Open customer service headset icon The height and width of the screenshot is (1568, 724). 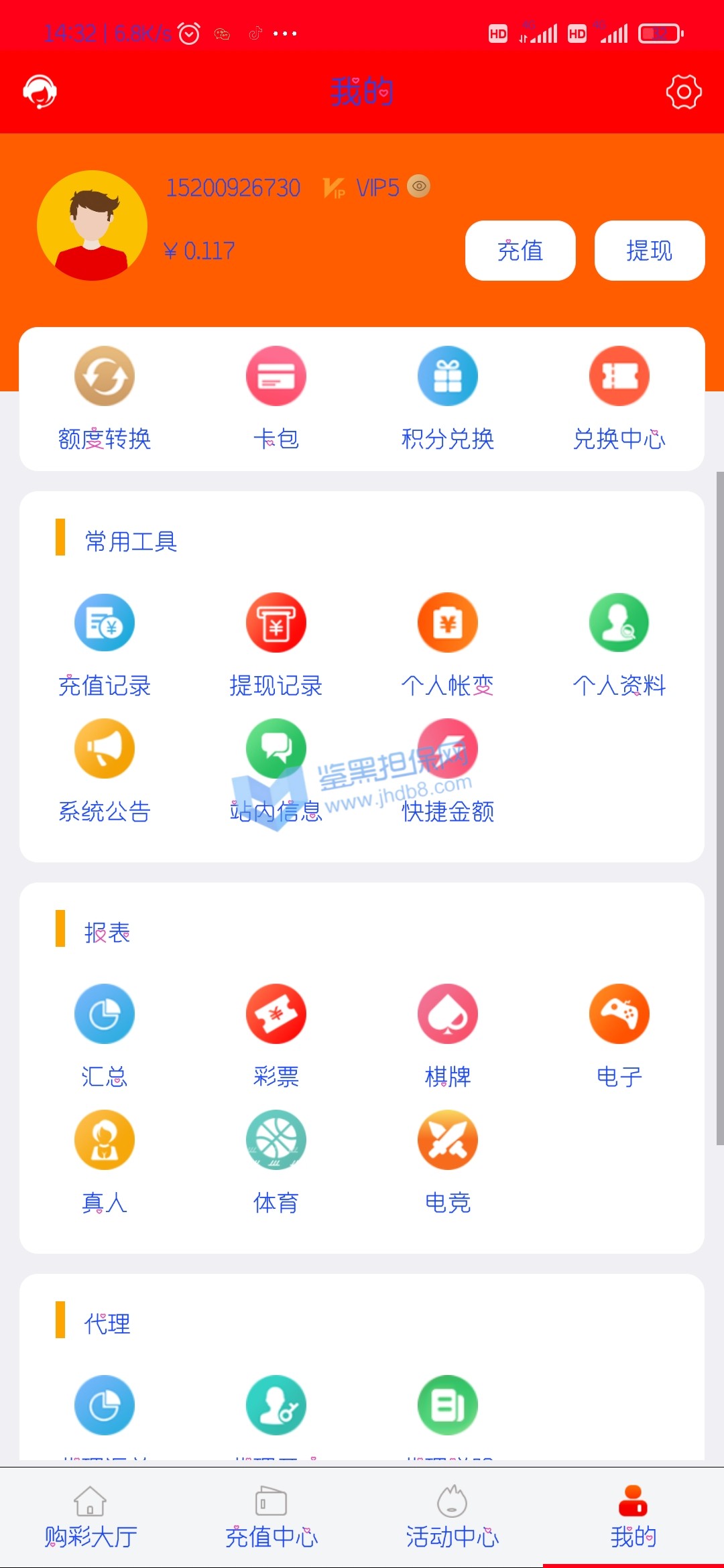[40, 91]
